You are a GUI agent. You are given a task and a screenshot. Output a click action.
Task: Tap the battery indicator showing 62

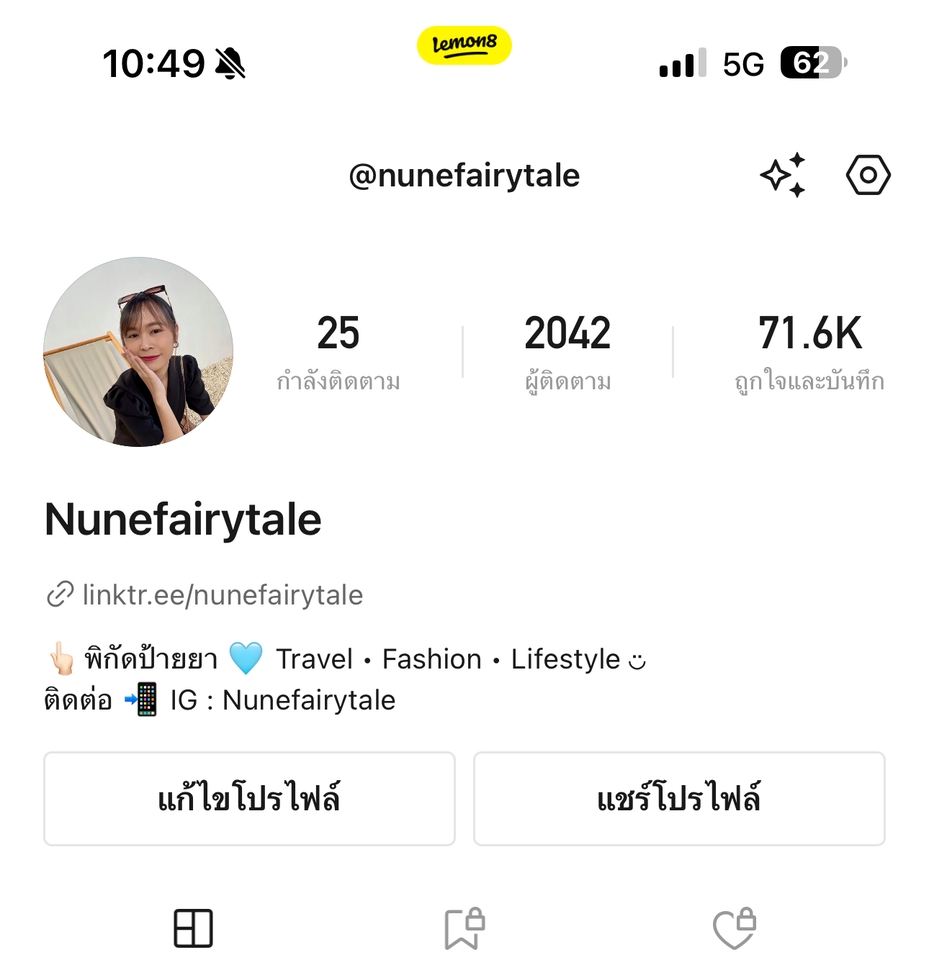[x=811, y=62]
